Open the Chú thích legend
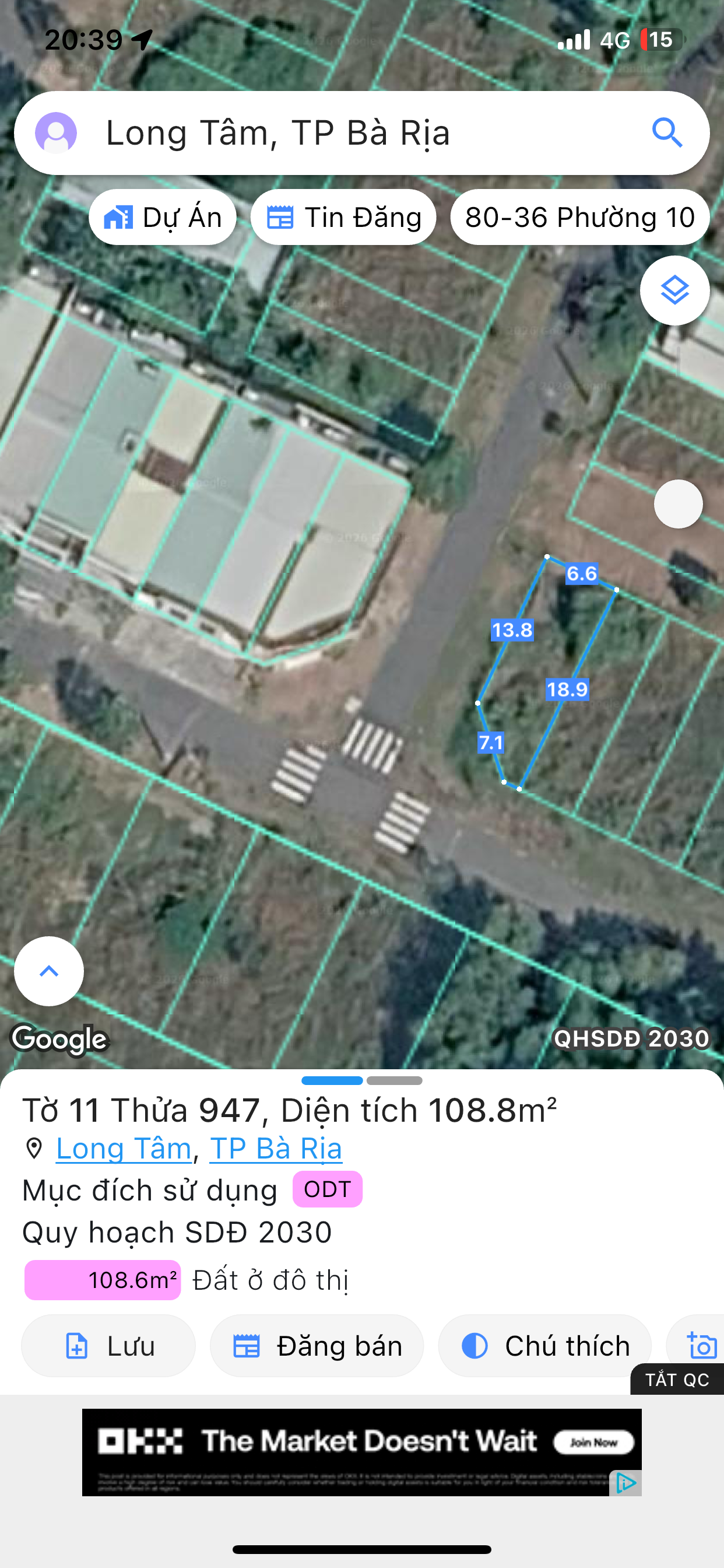 (544, 1346)
